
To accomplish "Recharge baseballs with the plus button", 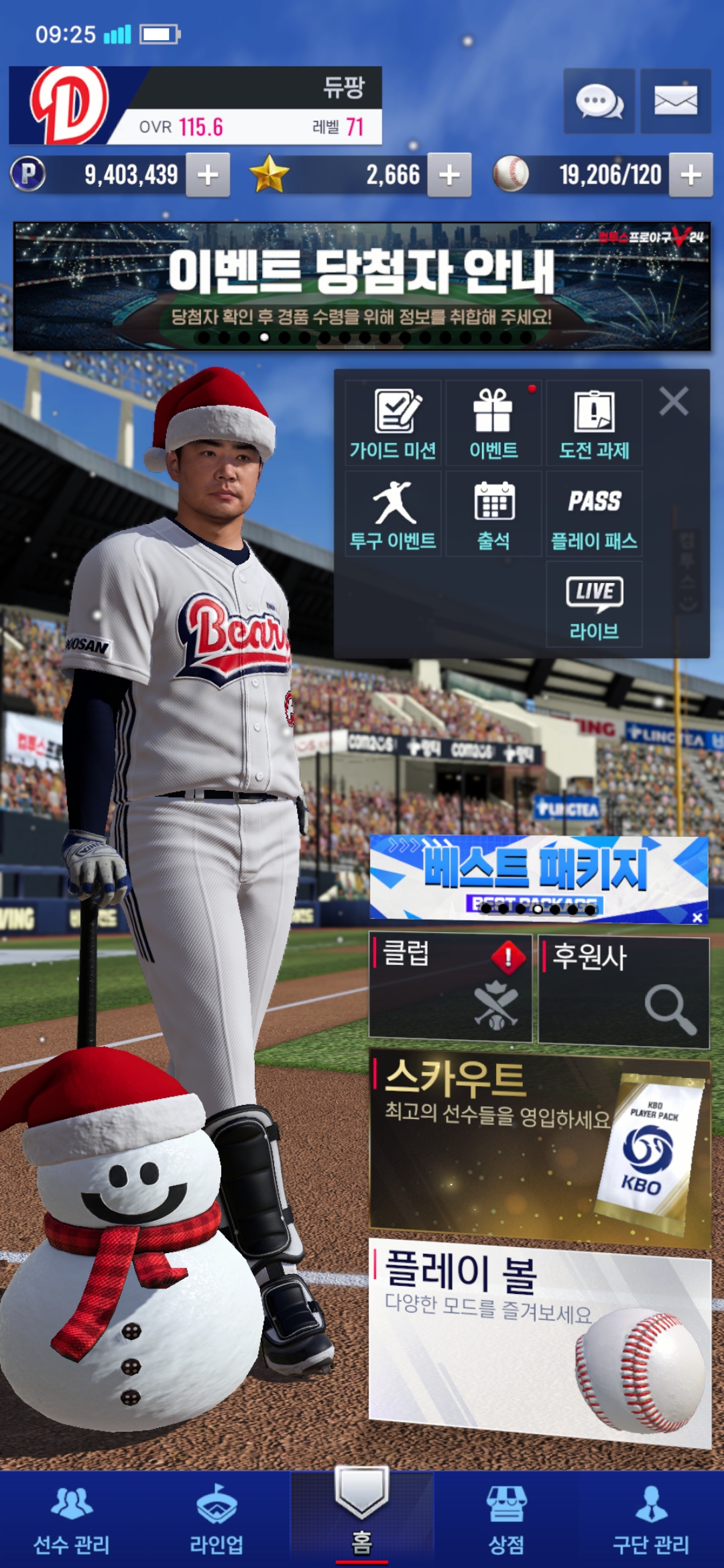I will coord(690,175).
